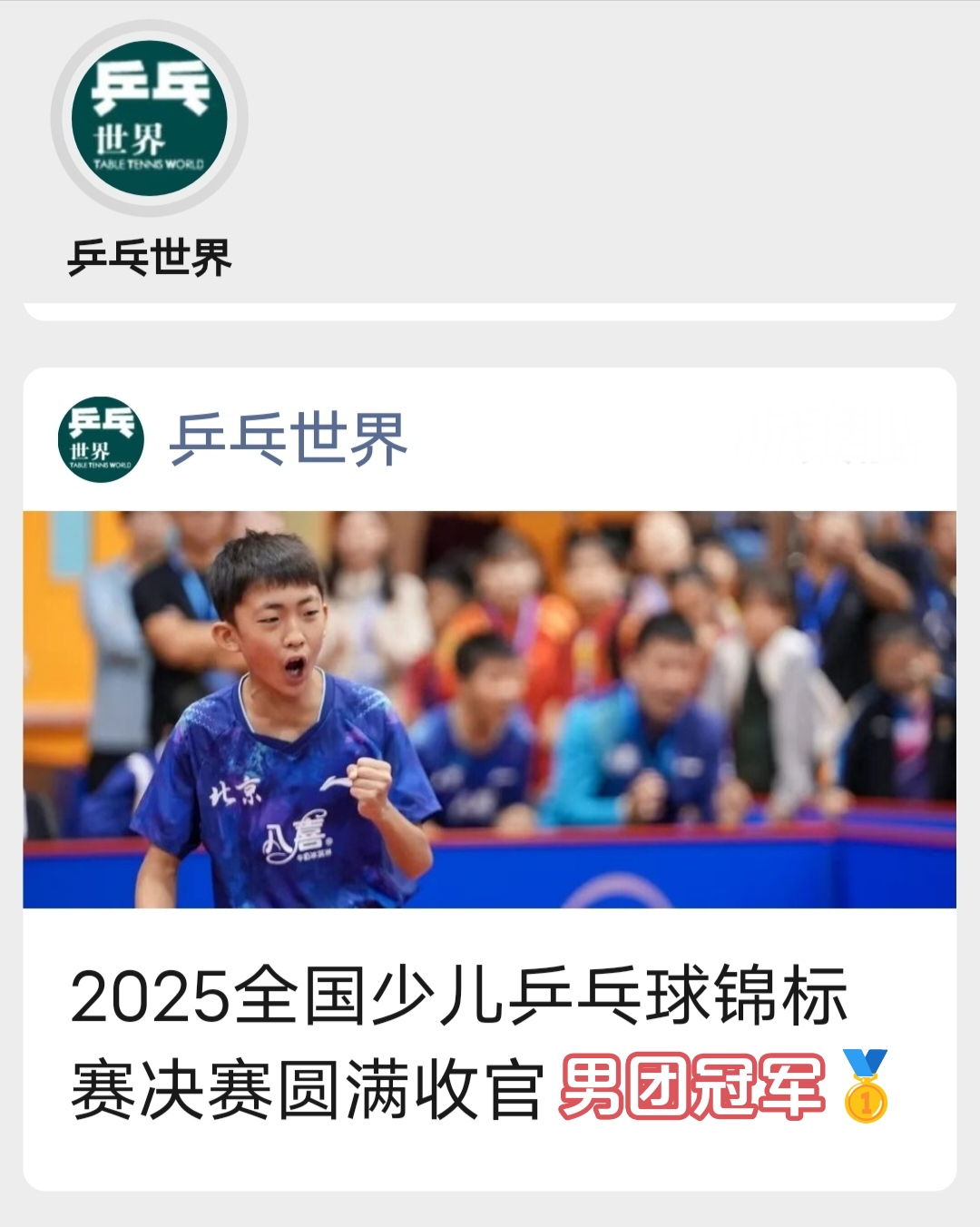Tap the large 乒乓世界 profile avatar
This screenshot has width=980, height=1227.
(x=150, y=119)
